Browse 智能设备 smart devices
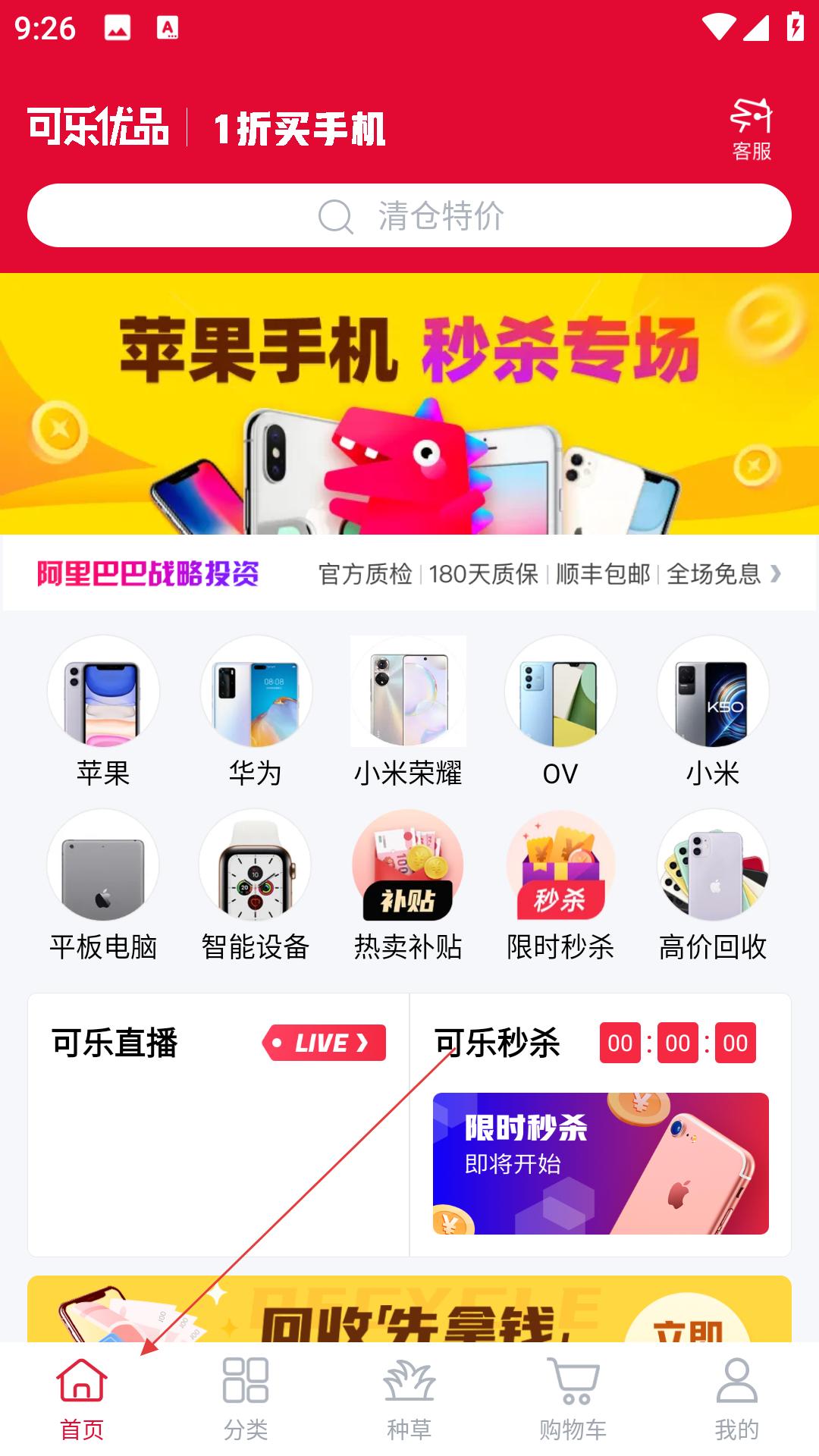819x1456 pixels. point(256,886)
